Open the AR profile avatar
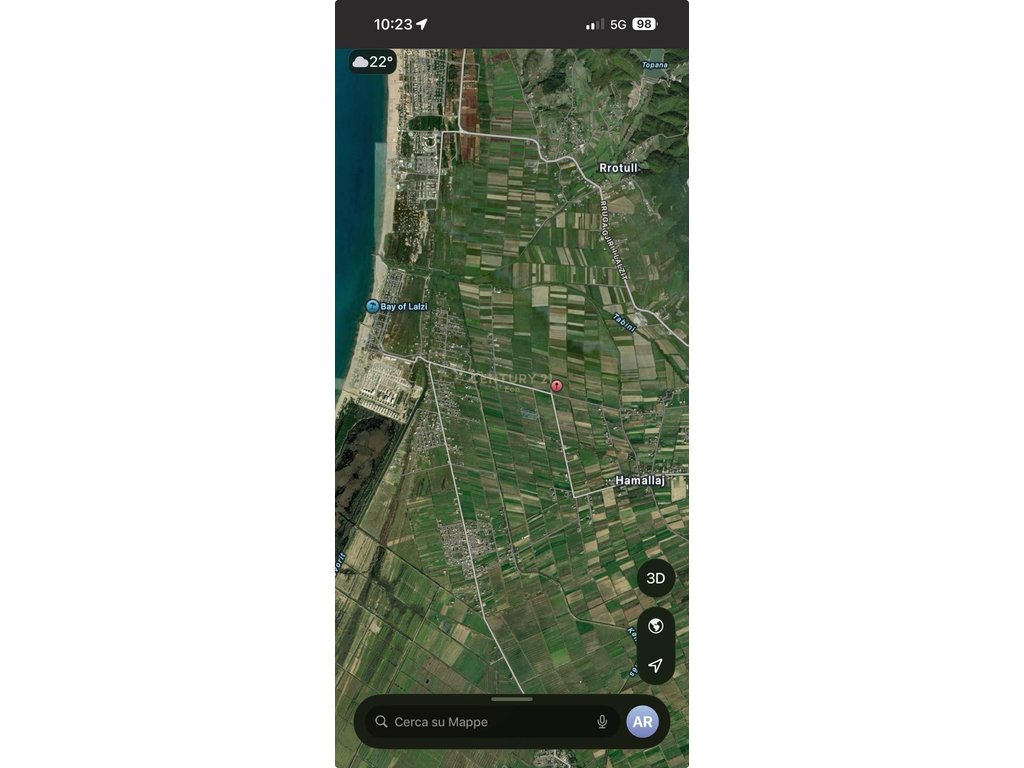The width and height of the screenshot is (1024, 768). (x=643, y=721)
